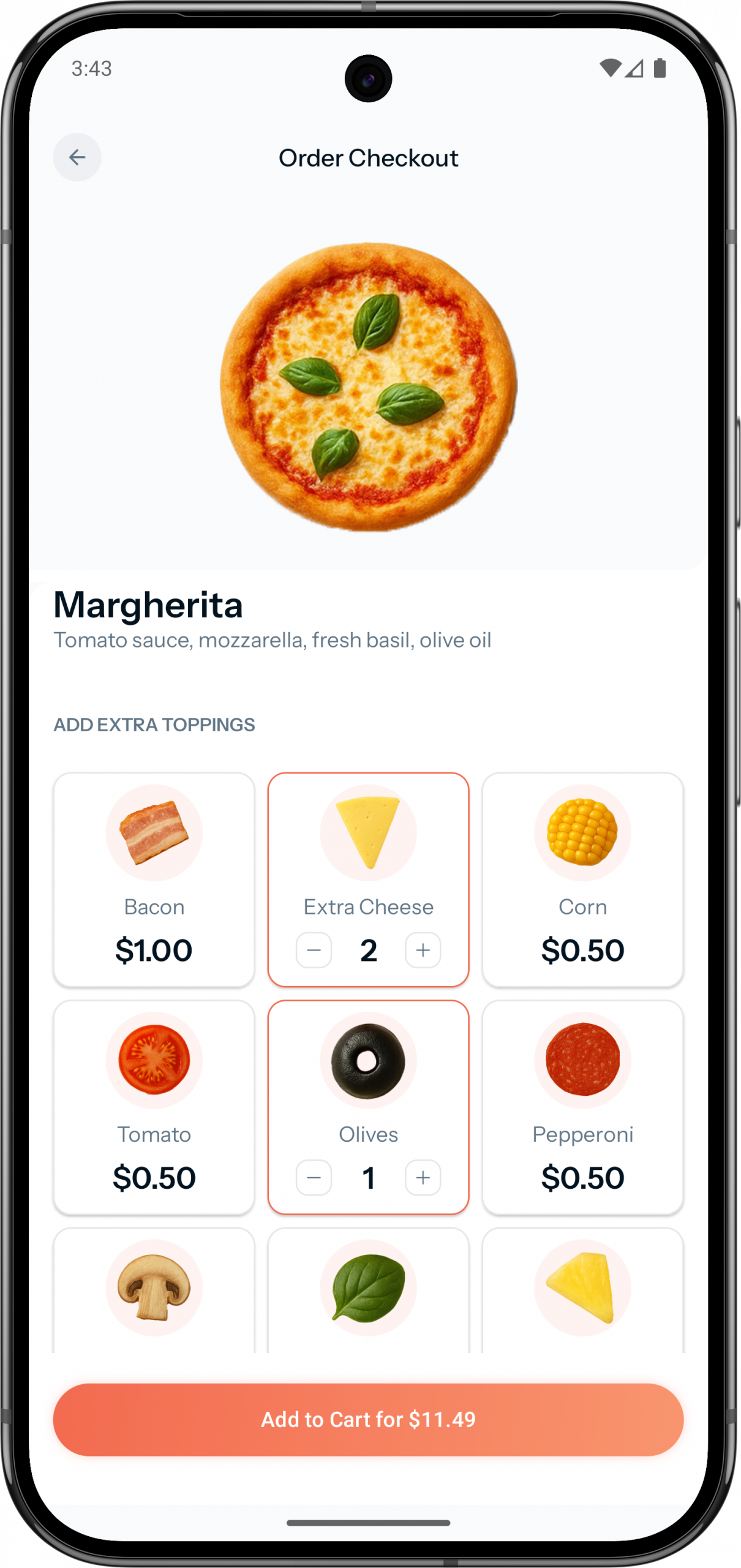Screen dimensions: 741x1568
Task: Tap plus on the Olives card
Action: (423, 1177)
